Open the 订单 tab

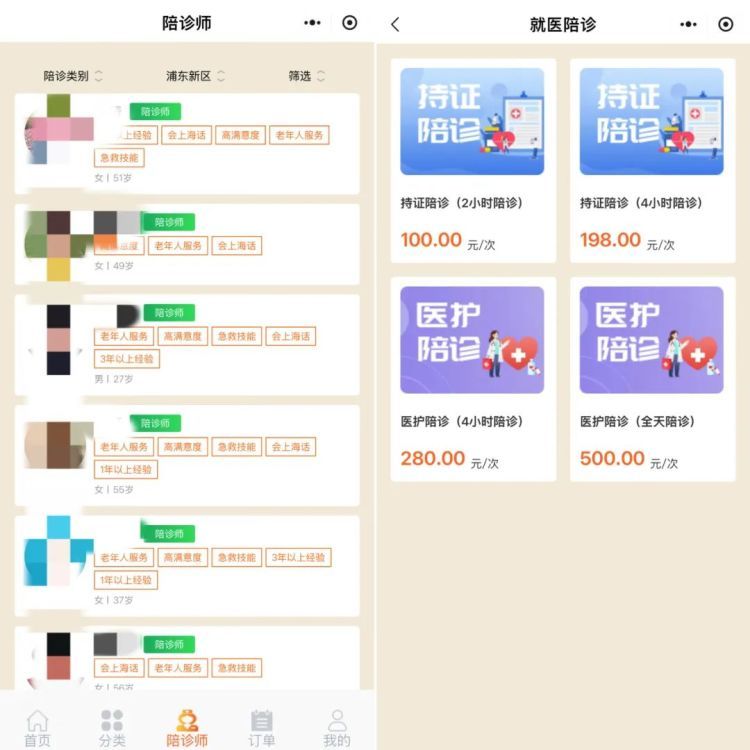[261, 728]
